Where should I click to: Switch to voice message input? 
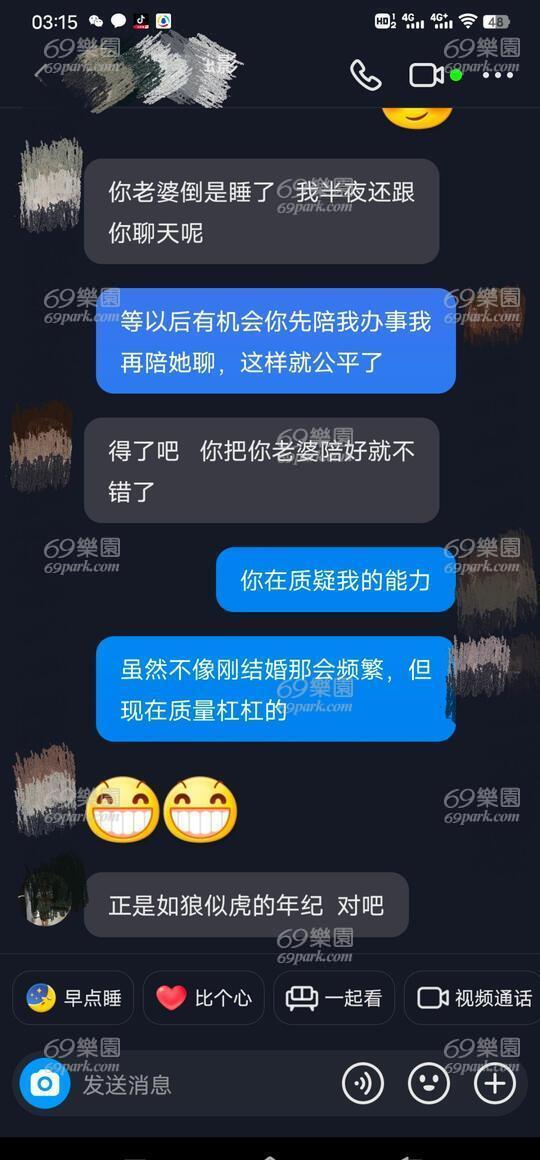pyautogui.click(x=362, y=1084)
